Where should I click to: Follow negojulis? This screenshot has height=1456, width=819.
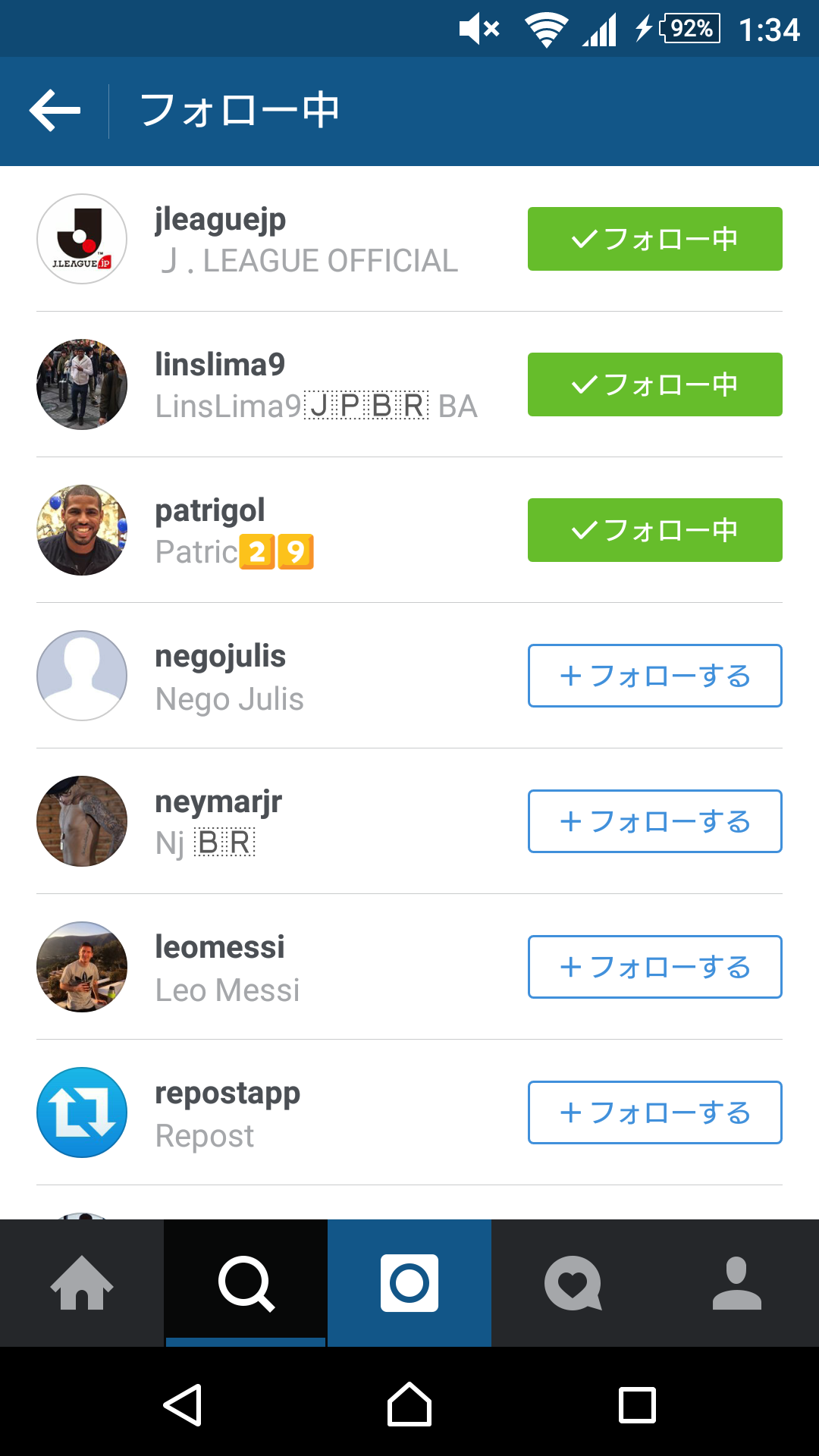(654, 676)
